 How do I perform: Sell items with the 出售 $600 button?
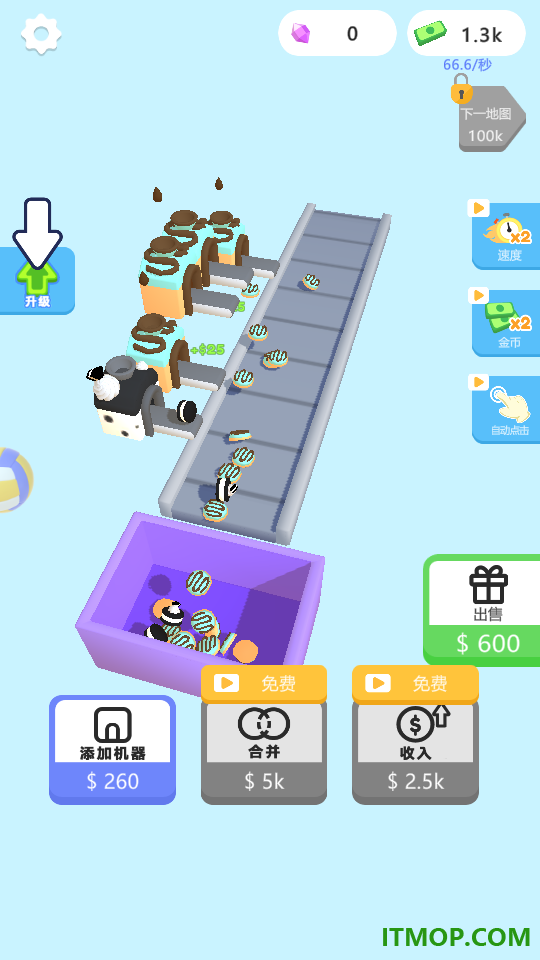click(x=482, y=610)
